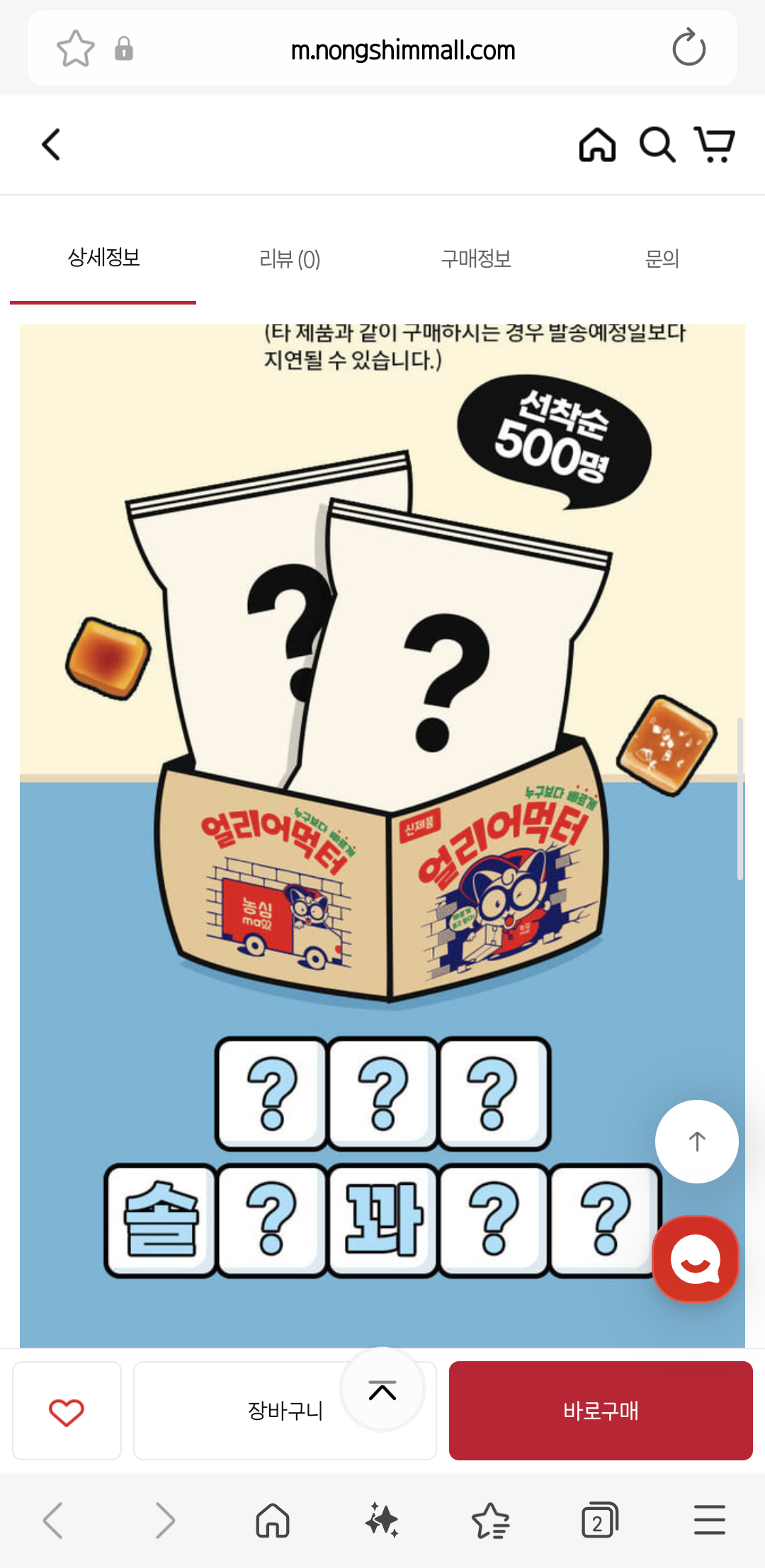Bookmark this page with the star
Screen dimensions: 765x1568
click(75, 49)
